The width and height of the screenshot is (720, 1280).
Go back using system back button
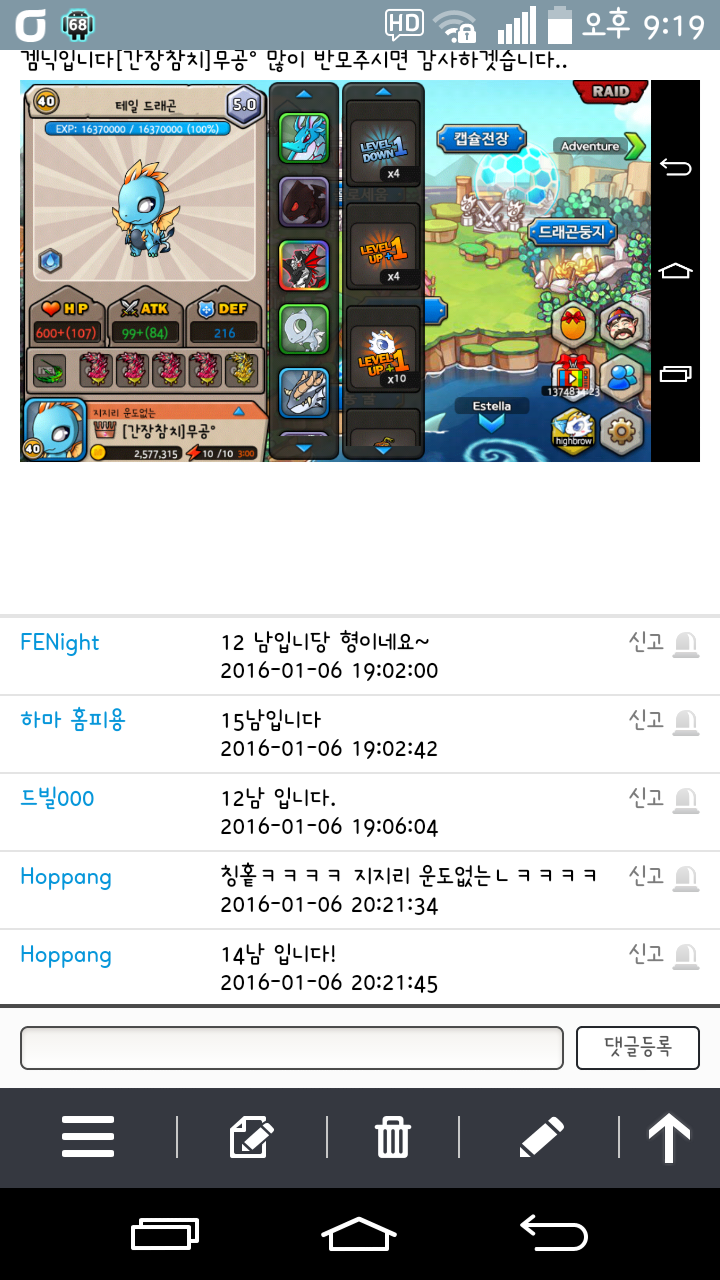(x=554, y=1233)
